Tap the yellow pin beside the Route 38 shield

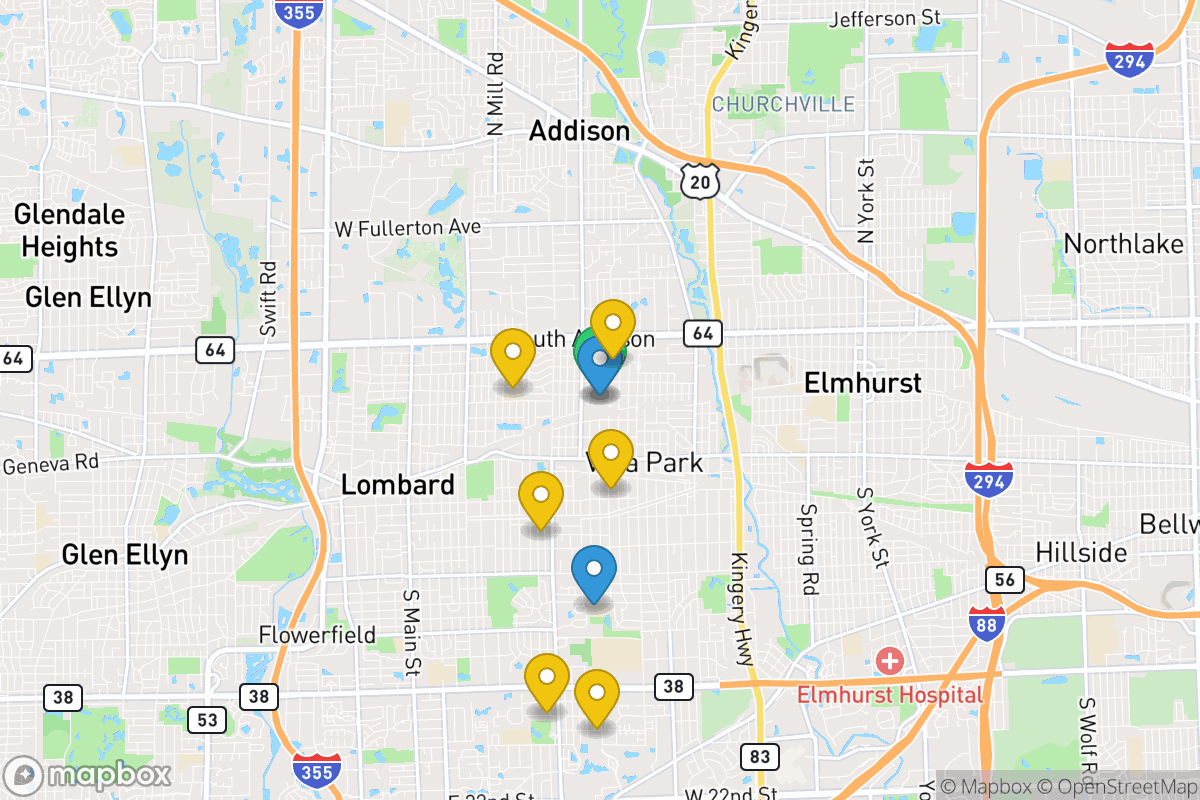tap(597, 695)
